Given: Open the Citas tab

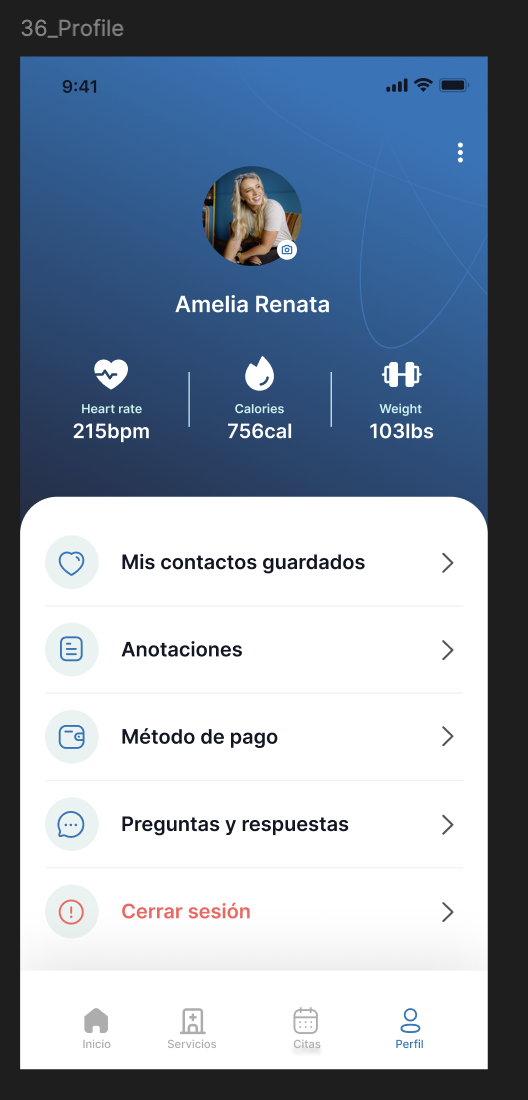Looking at the screenshot, I should pyautogui.click(x=306, y=1028).
